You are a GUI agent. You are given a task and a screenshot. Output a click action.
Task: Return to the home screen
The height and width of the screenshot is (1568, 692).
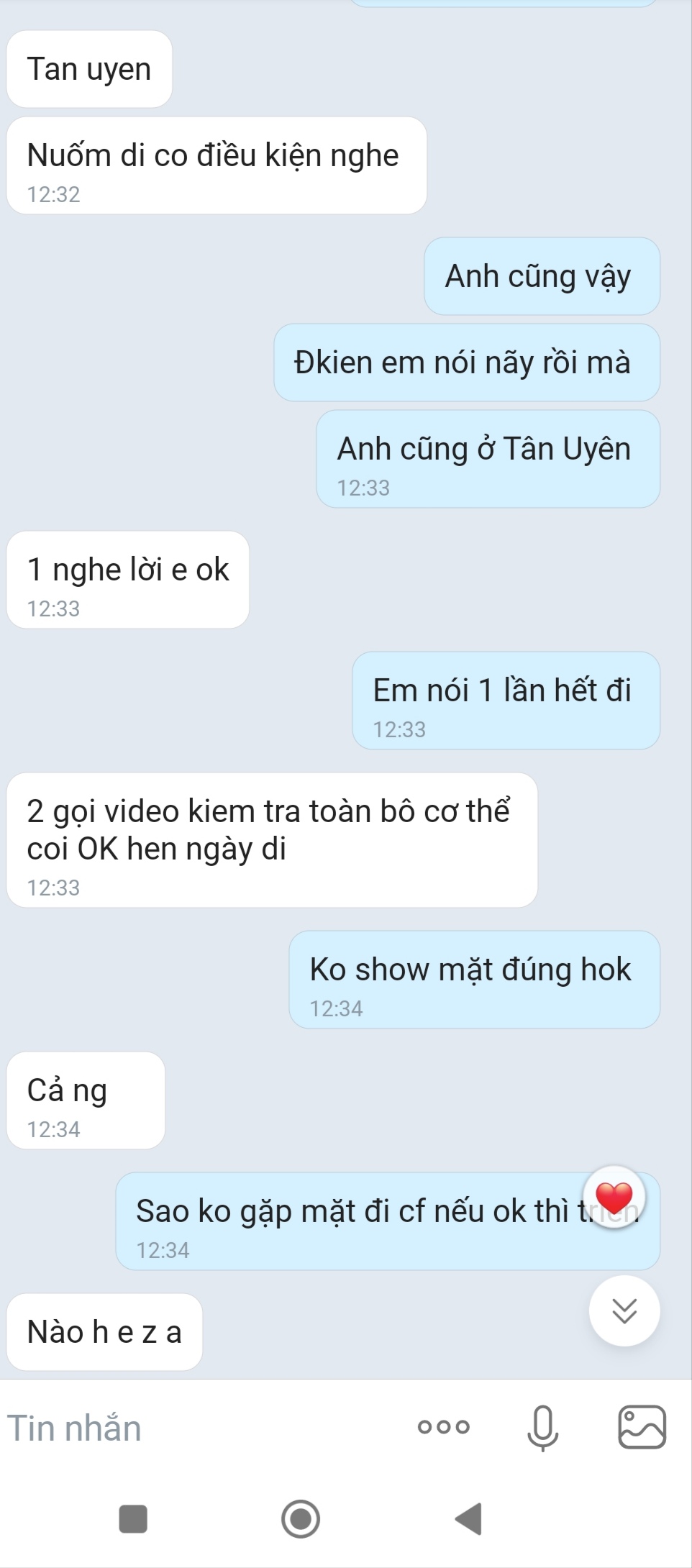[x=301, y=1519]
